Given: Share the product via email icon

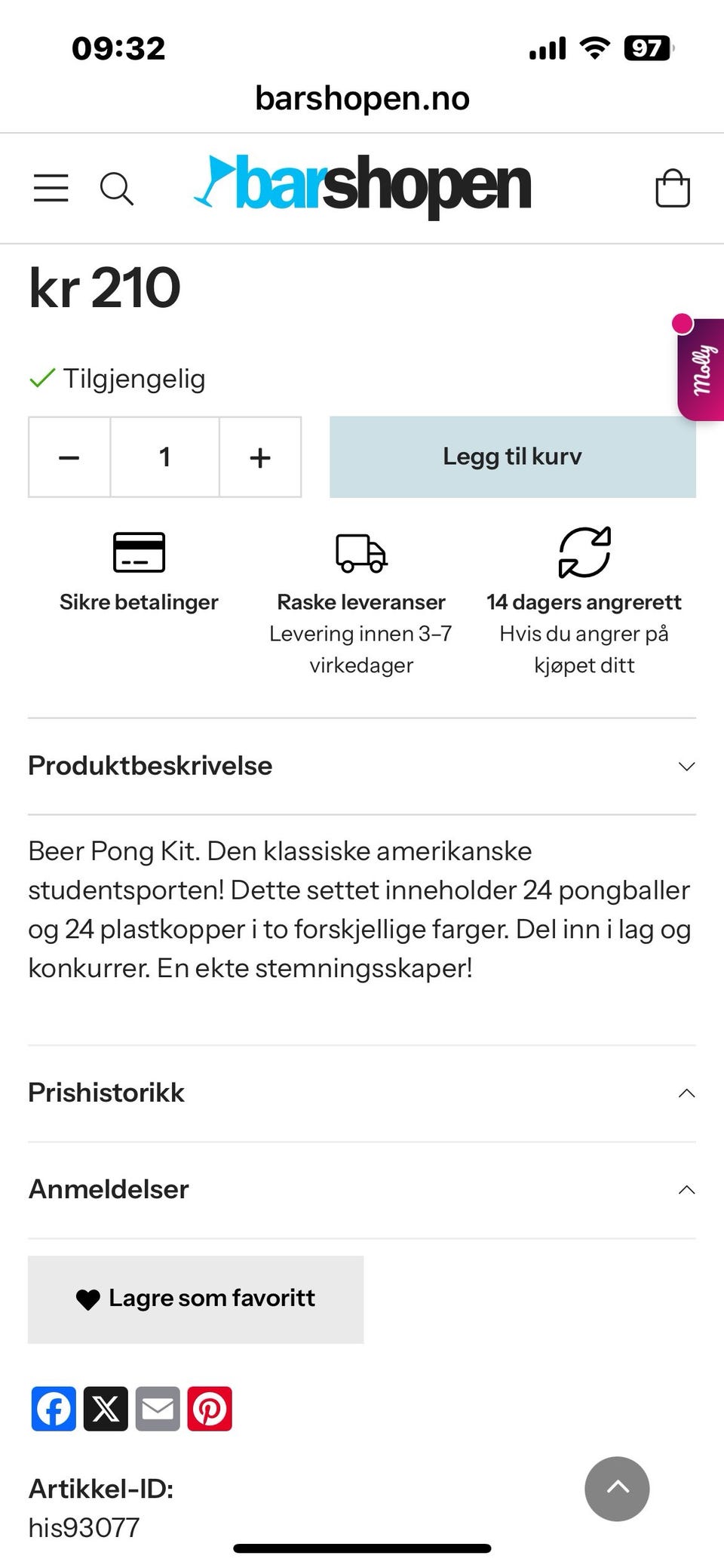Looking at the screenshot, I should pos(158,1409).
